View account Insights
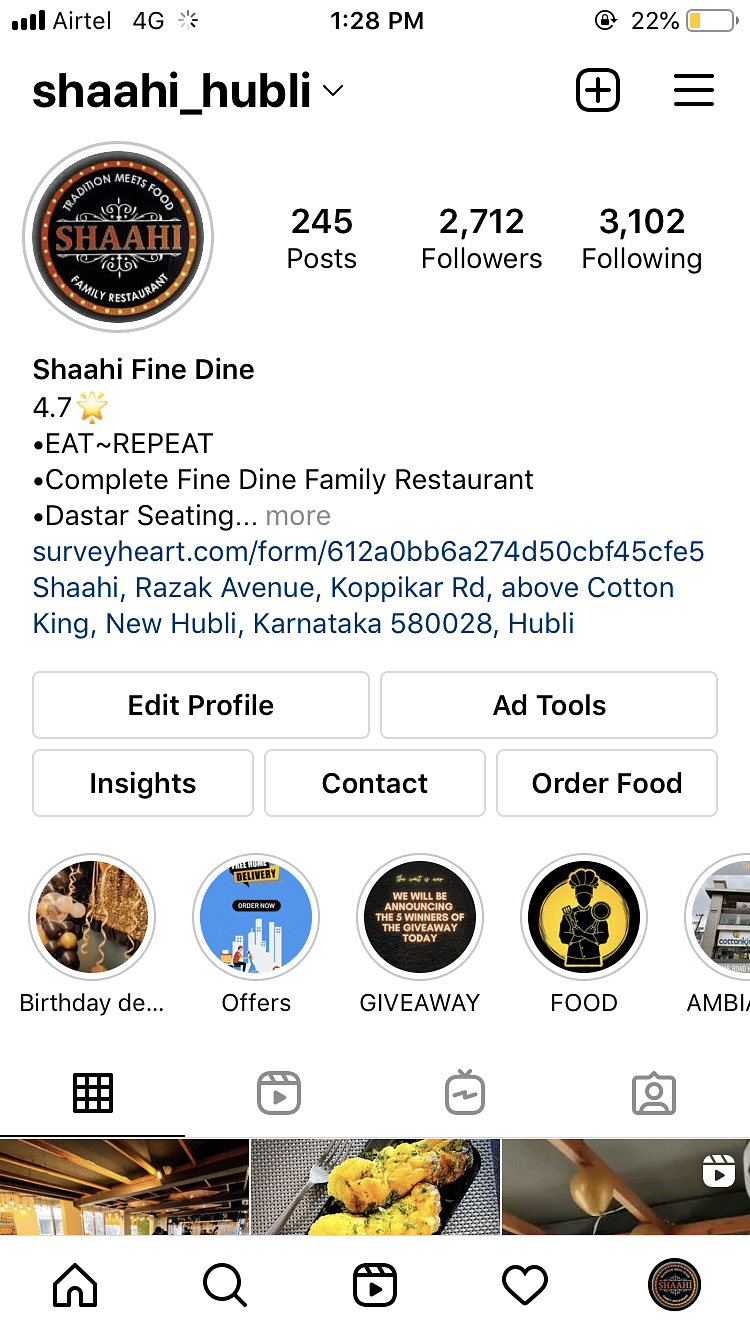Viewport: 750px width, 1334px height. tap(143, 783)
